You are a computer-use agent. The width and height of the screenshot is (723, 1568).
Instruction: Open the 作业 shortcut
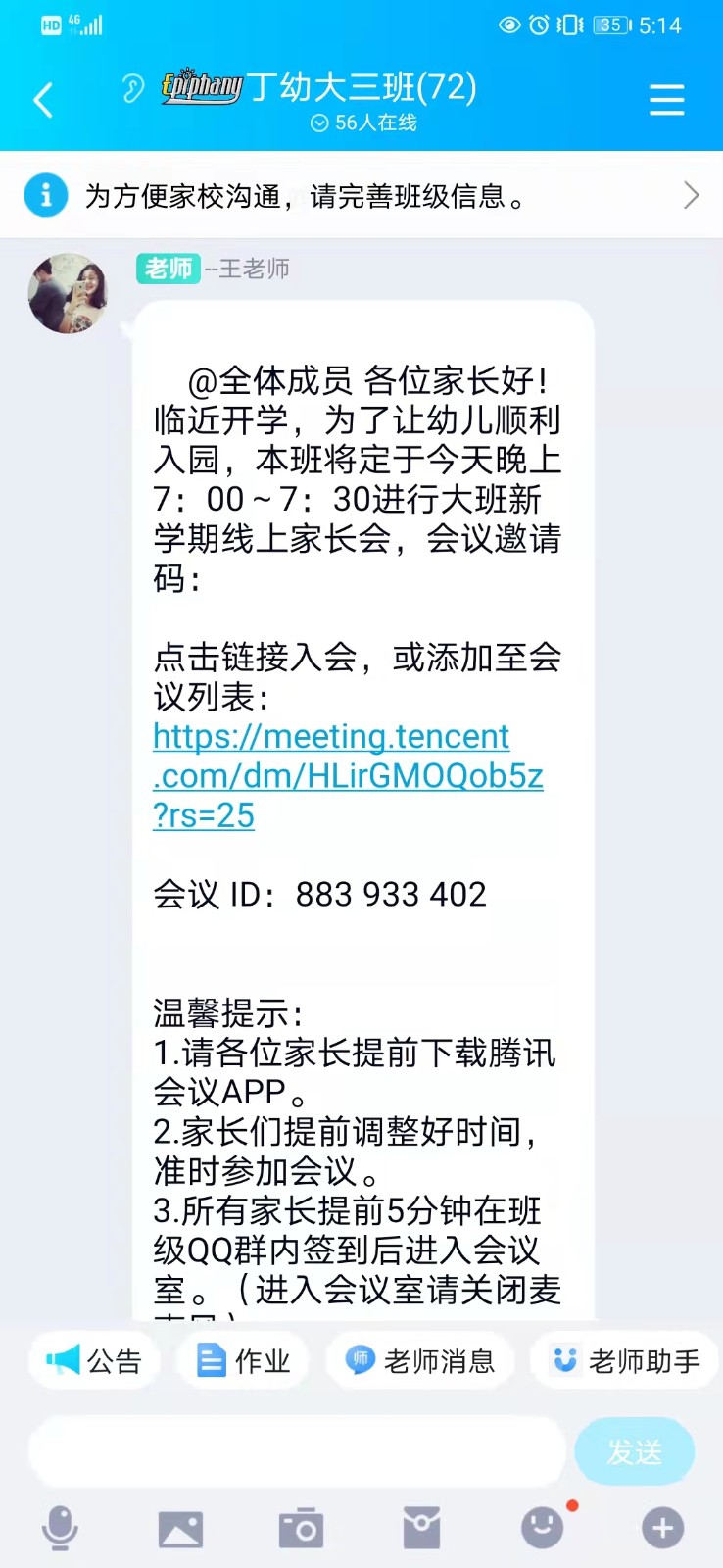tap(244, 1360)
